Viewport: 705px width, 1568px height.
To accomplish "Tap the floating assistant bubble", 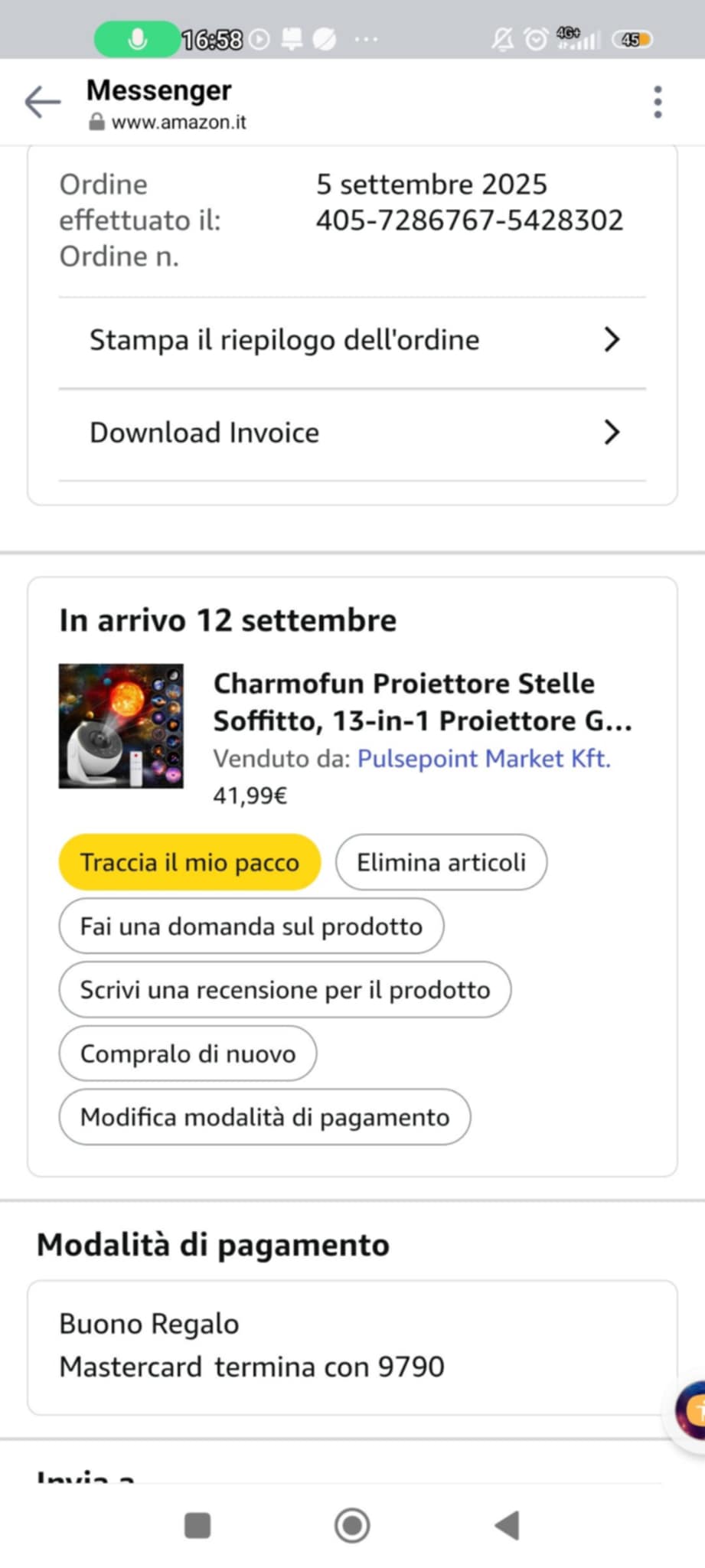I will 691,1410.
